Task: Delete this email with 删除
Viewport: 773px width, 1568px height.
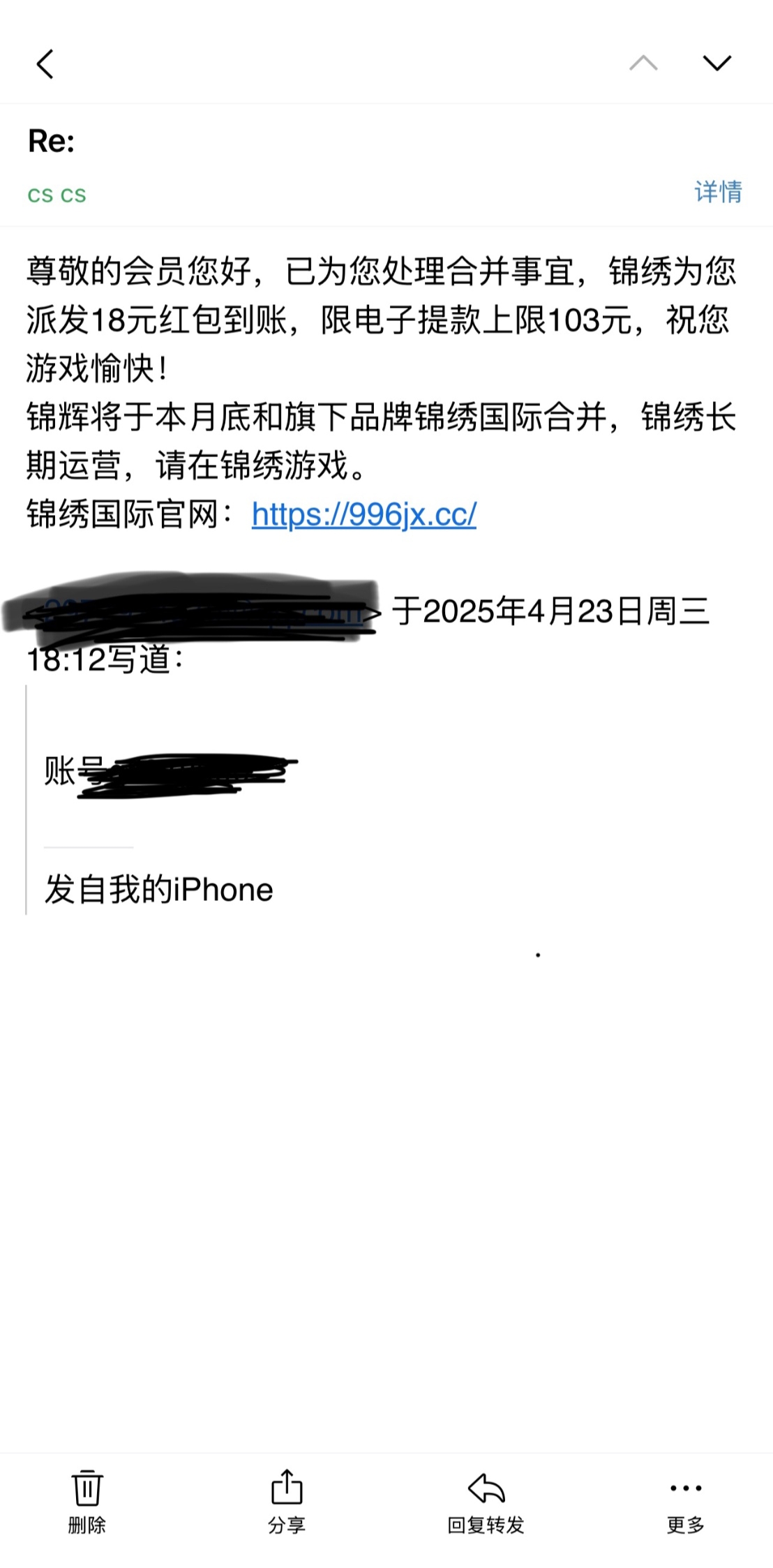Action: click(x=87, y=1500)
